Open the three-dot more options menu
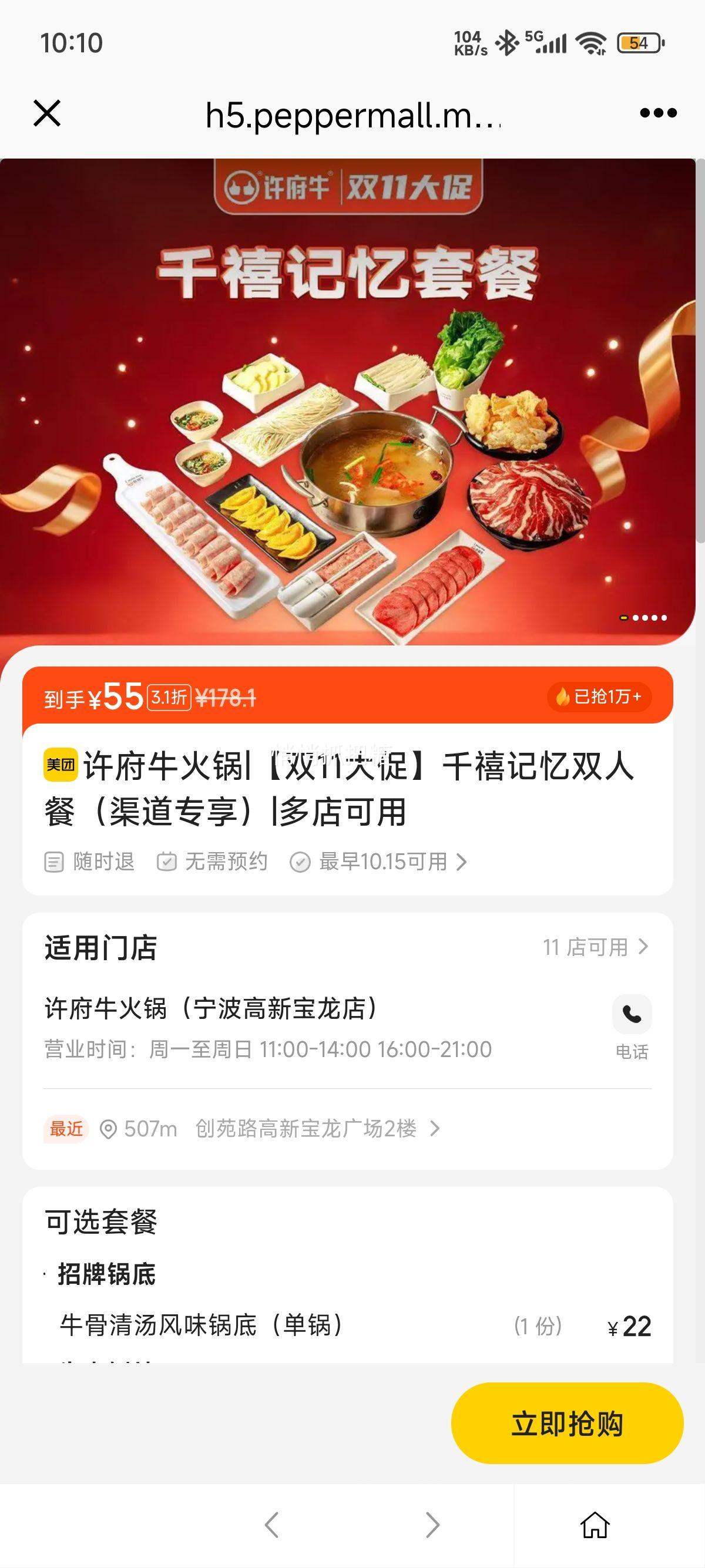 (658, 113)
